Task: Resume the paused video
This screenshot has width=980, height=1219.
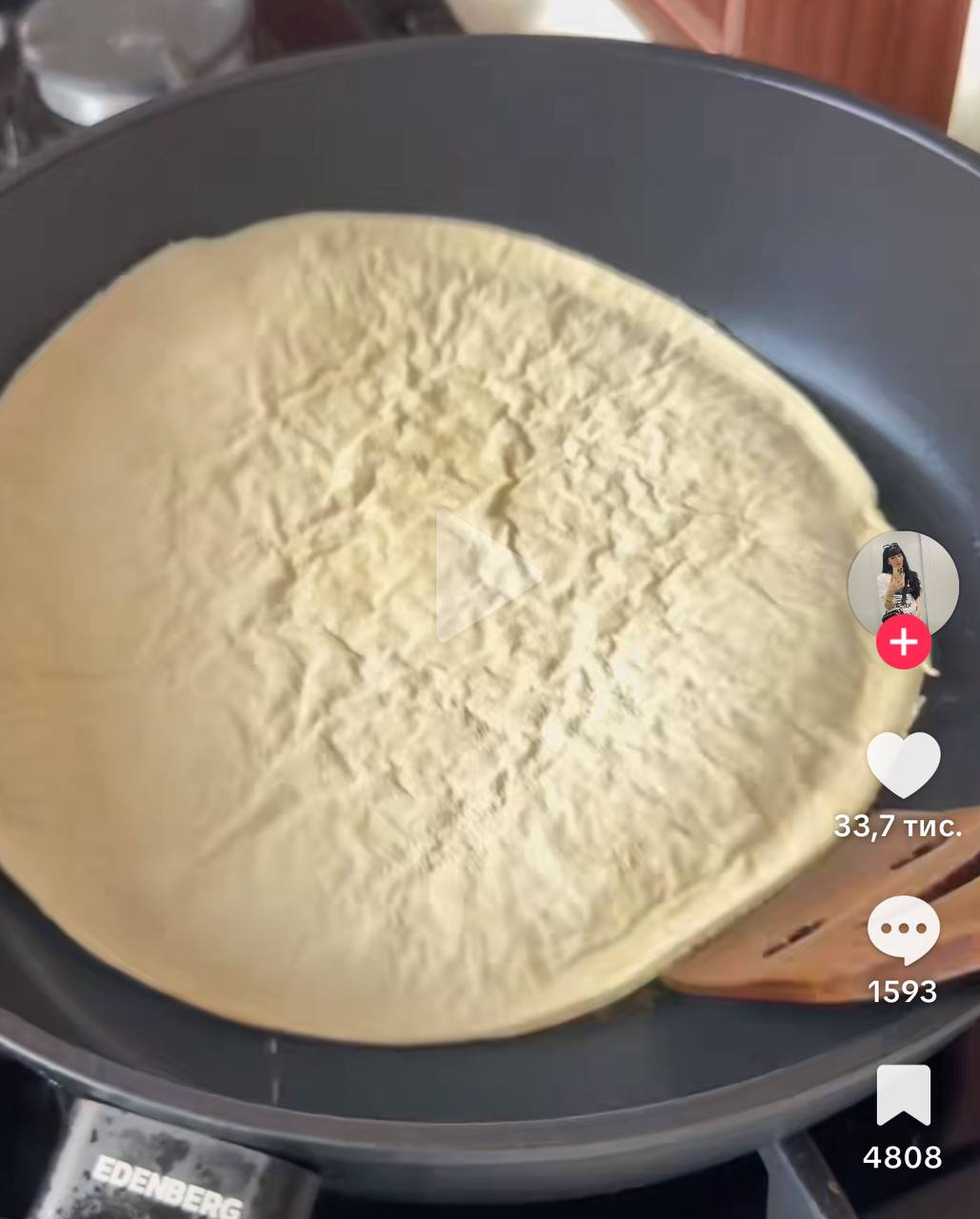Action: [484, 575]
